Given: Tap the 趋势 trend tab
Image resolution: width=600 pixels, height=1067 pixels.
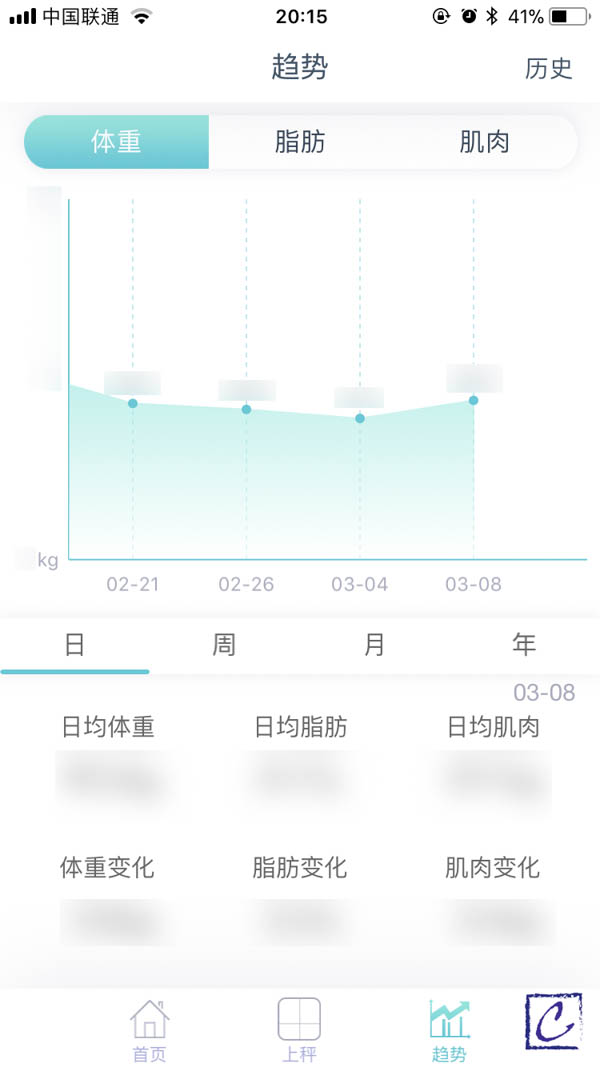Looking at the screenshot, I should (449, 1030).
